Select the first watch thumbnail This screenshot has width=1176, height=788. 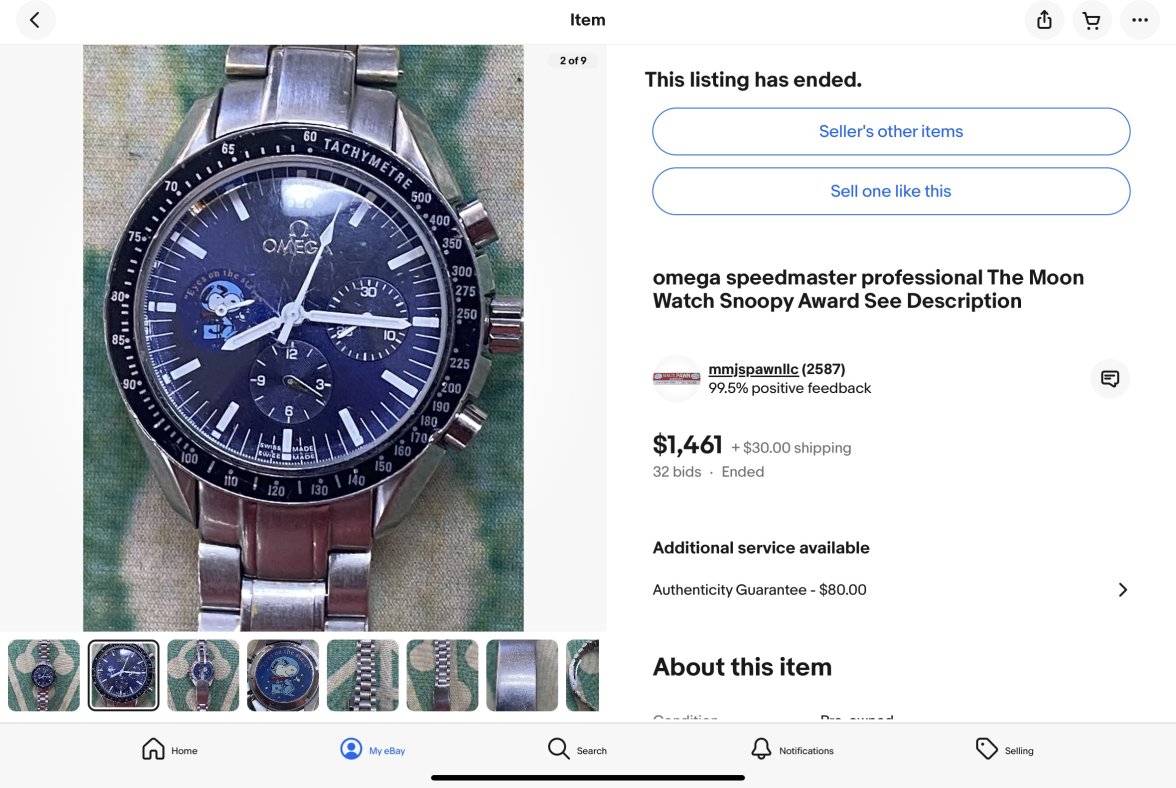(x=44, y=675)
